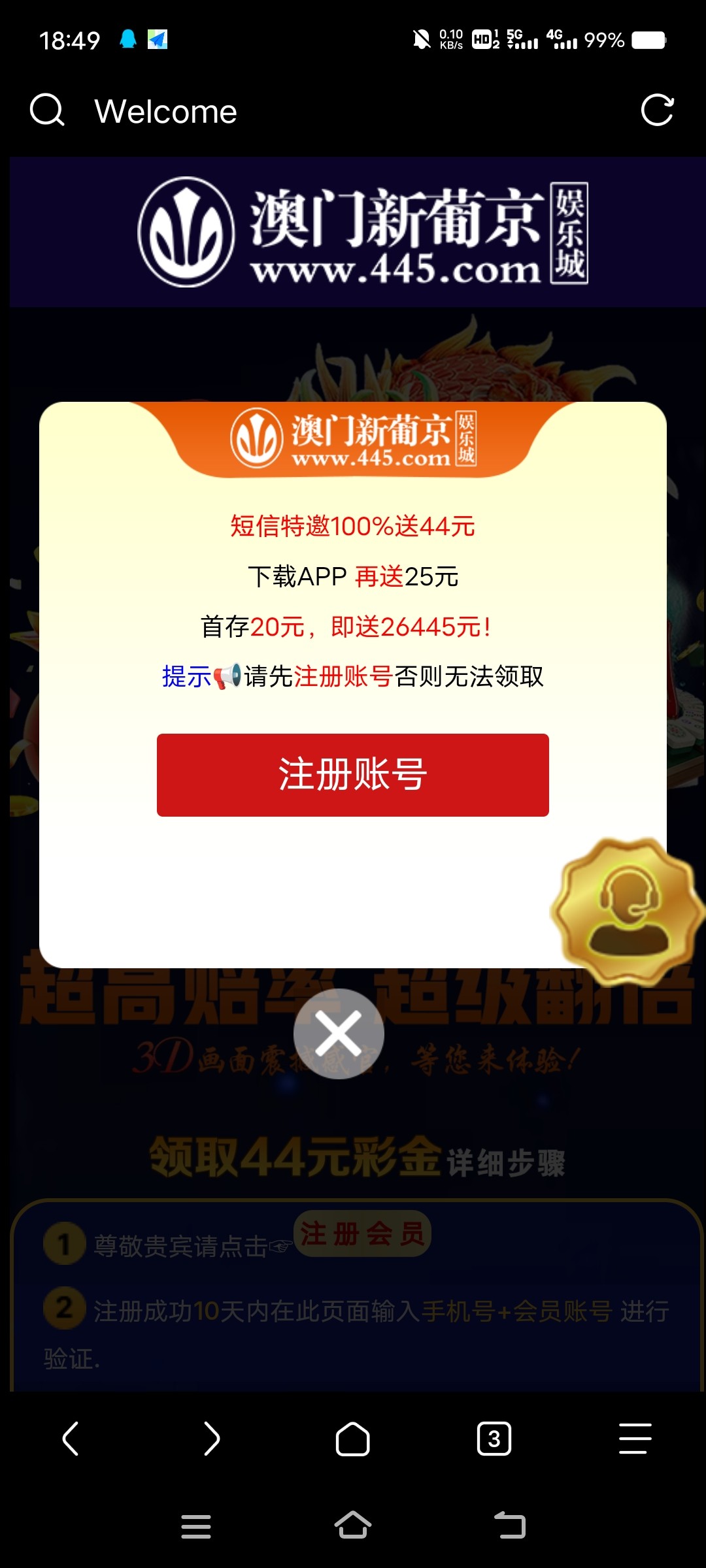706x1568 pixels.
Task: Open the Welcome address bar title
Action: 165,111
